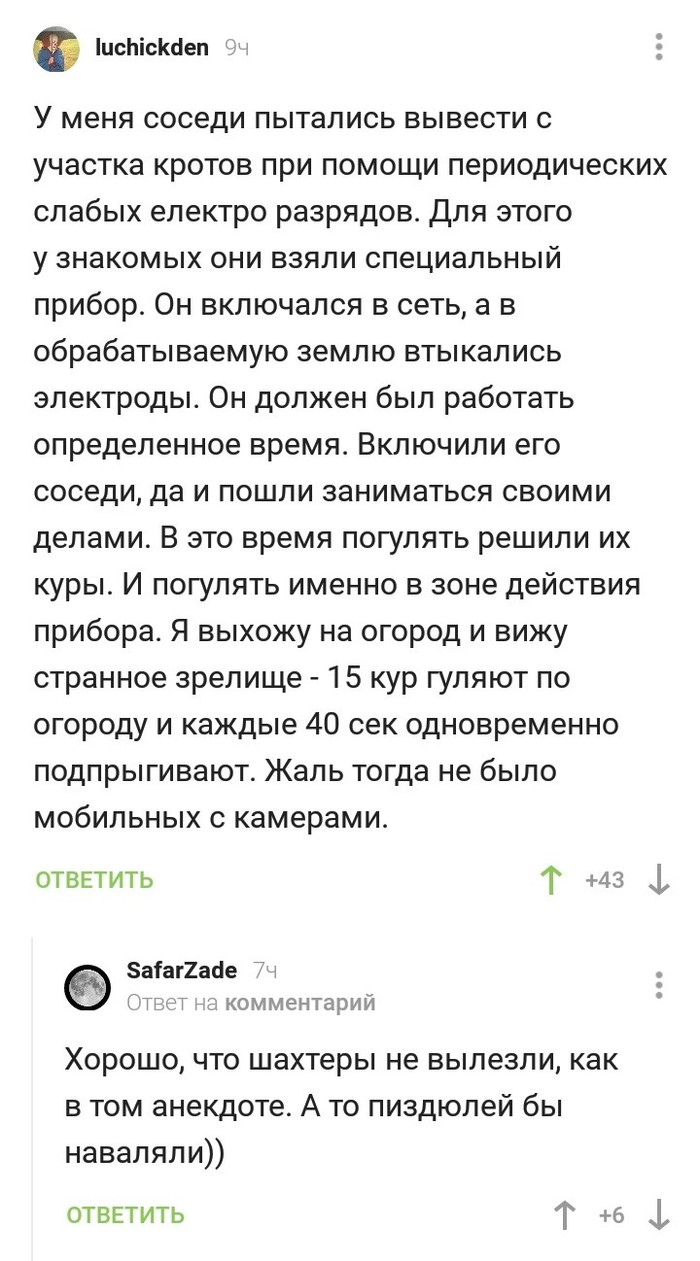The image size is (700, 1261).
Task: Open SafarZade's profile avatar
Action: tap(88, 987)
